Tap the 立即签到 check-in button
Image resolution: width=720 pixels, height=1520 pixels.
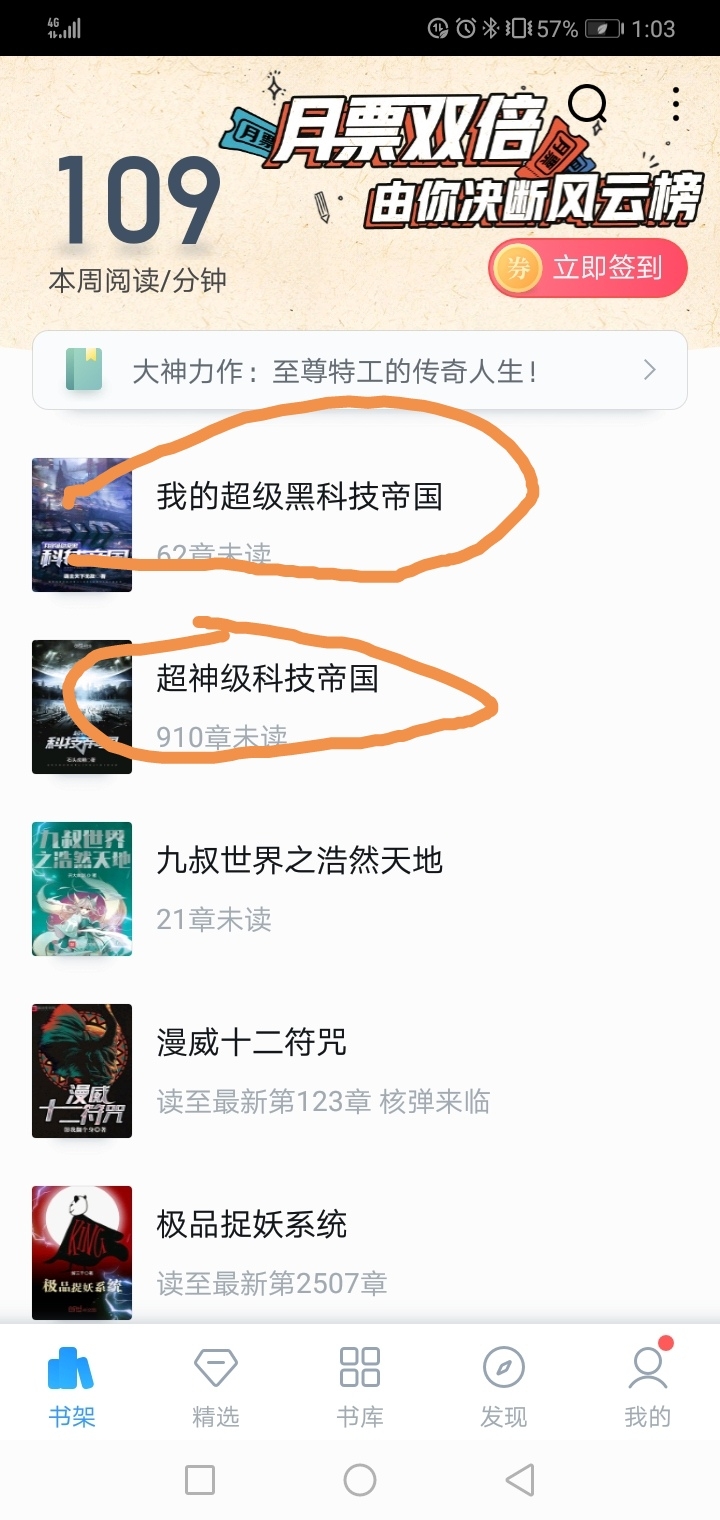588,268
